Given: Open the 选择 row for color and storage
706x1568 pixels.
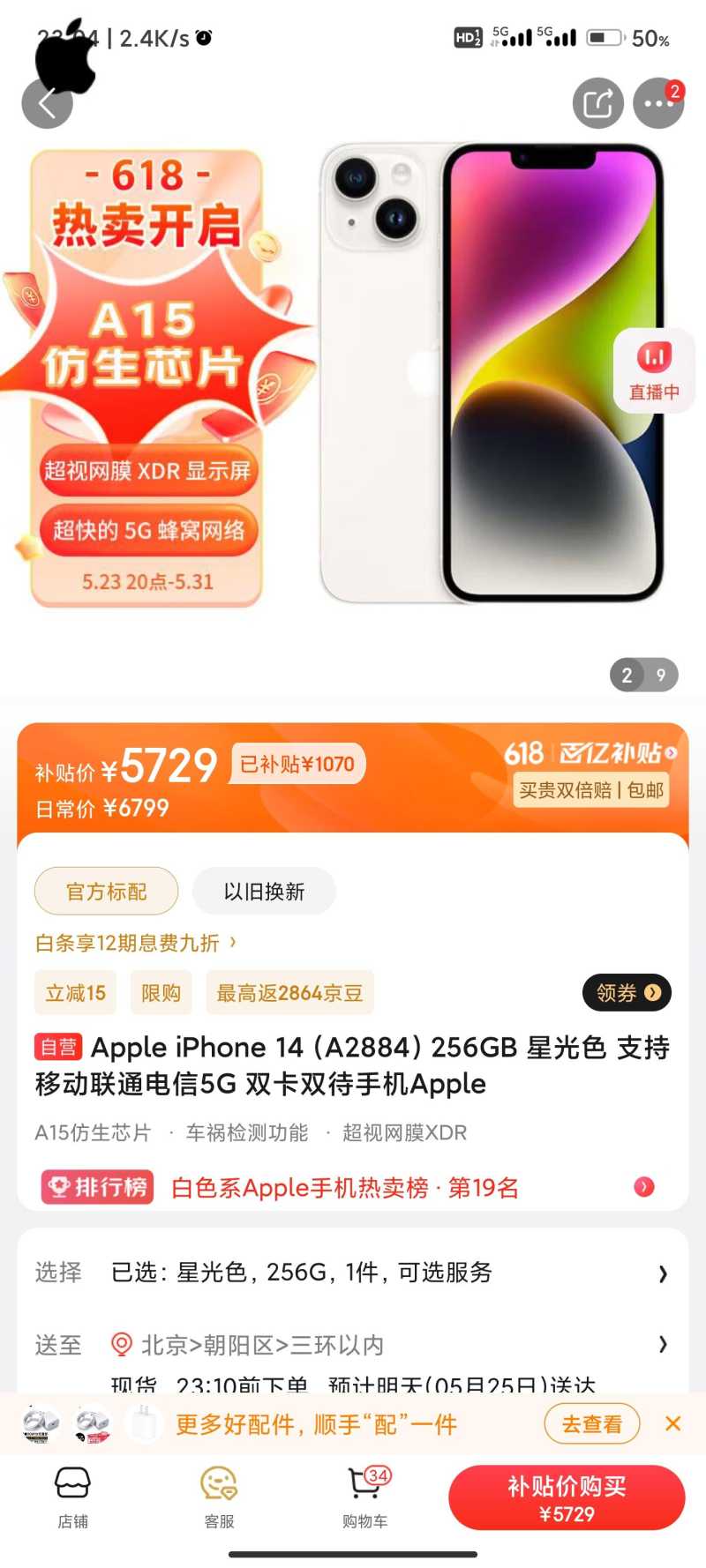Looking at the screenshot, I should 353,1273.
